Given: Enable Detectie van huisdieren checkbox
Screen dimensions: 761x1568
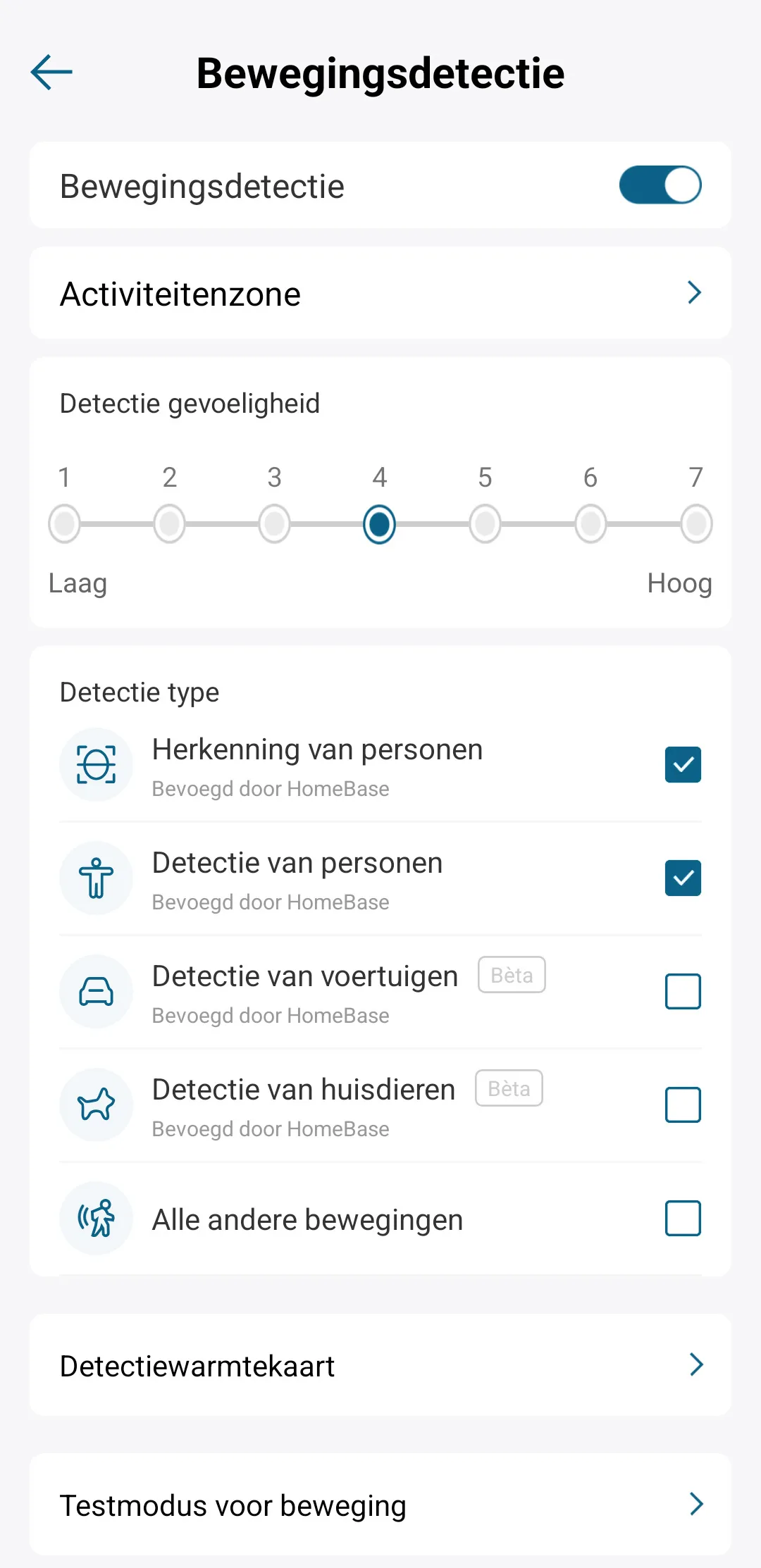Looking at the screenshot, I should click(x=682, y=1105).
